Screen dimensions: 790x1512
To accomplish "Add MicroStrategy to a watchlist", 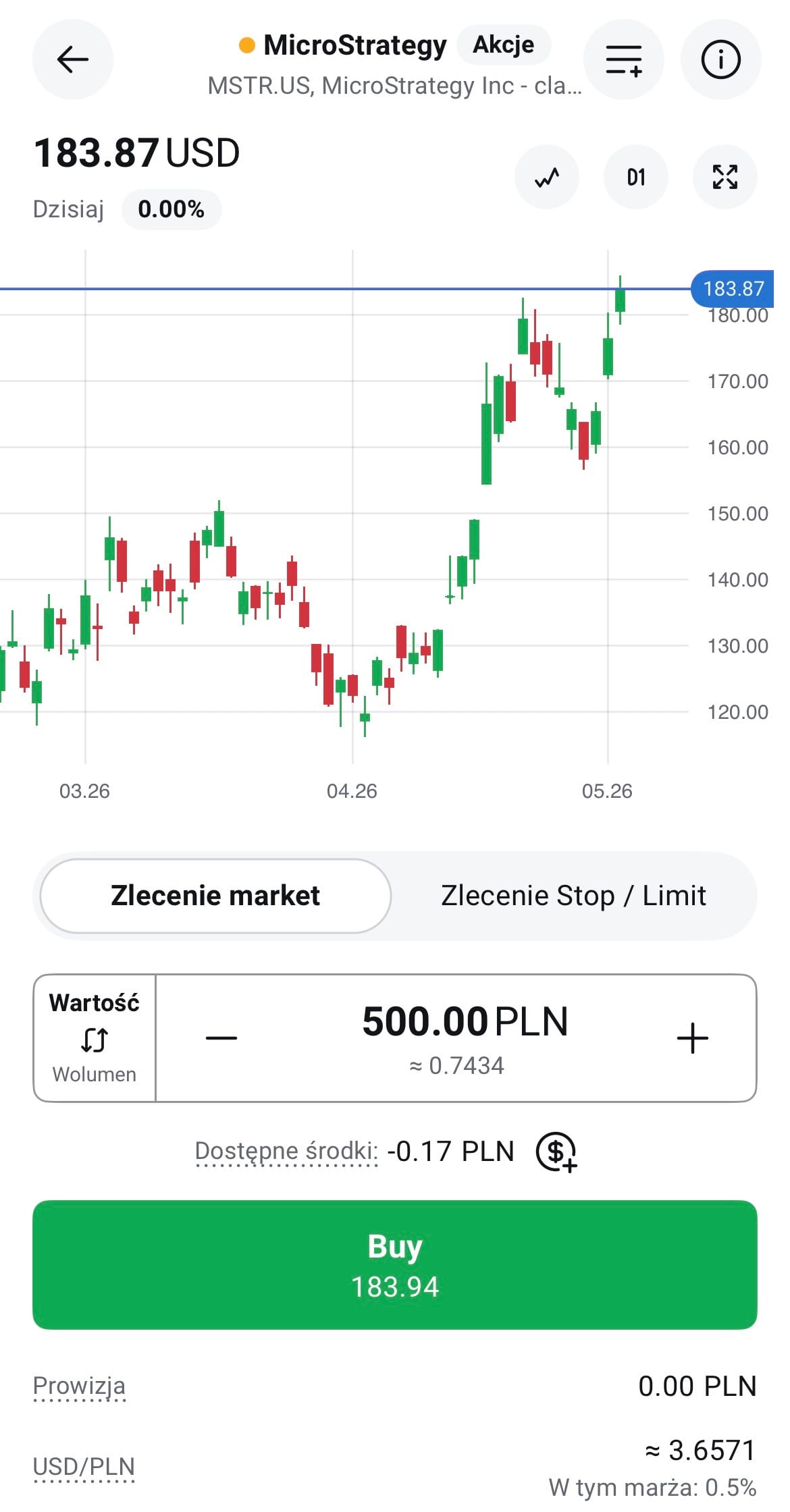I will tap(623, 59).
